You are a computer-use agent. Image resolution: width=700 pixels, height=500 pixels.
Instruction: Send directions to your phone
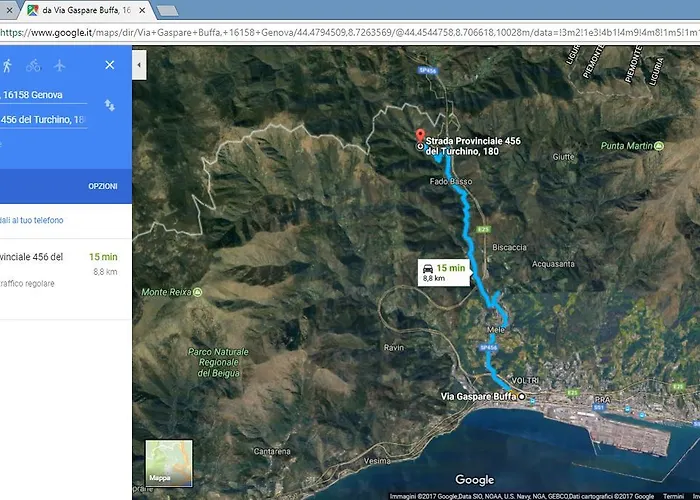(x=32, y=220)
